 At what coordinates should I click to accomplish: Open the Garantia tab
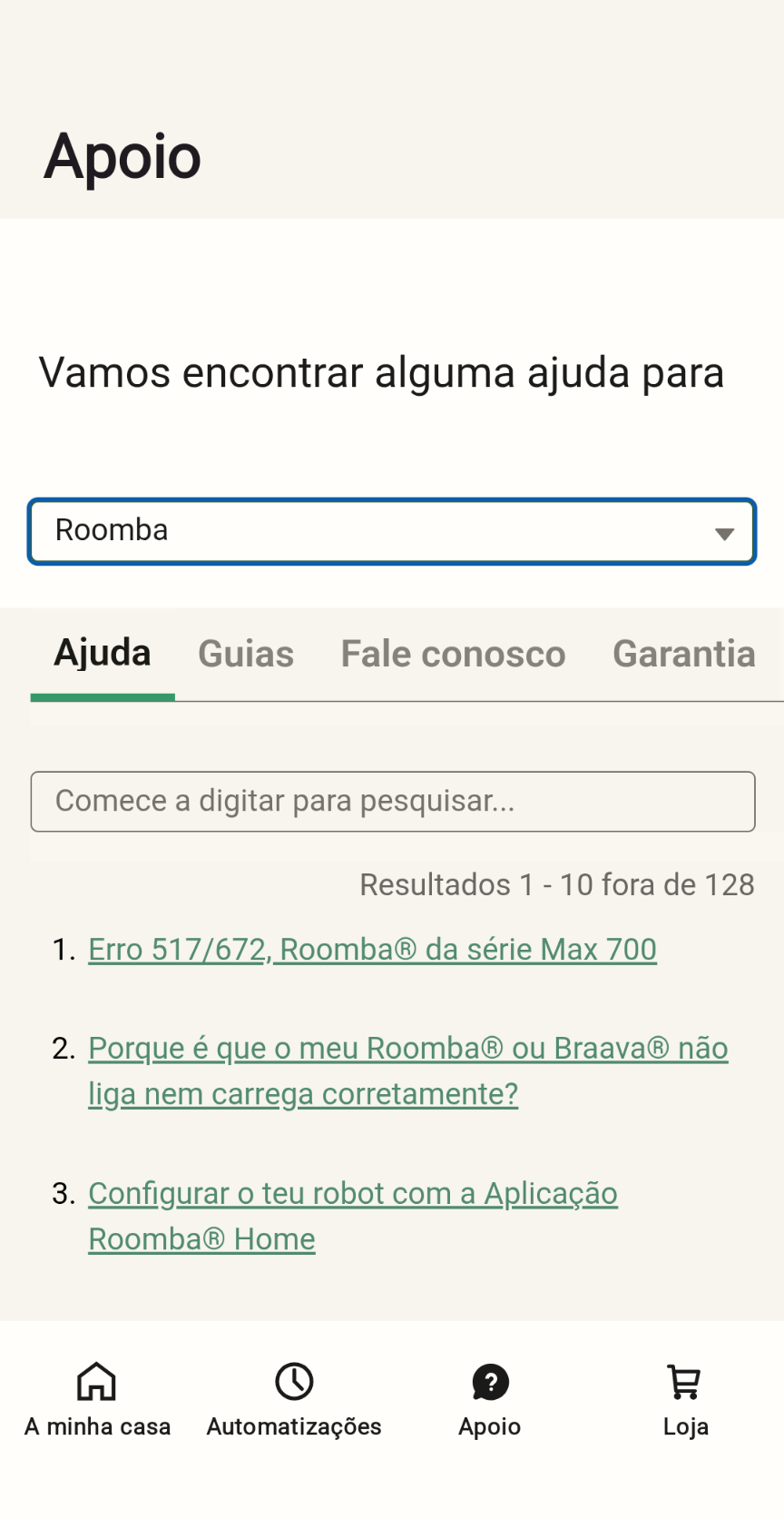(683, 654)
